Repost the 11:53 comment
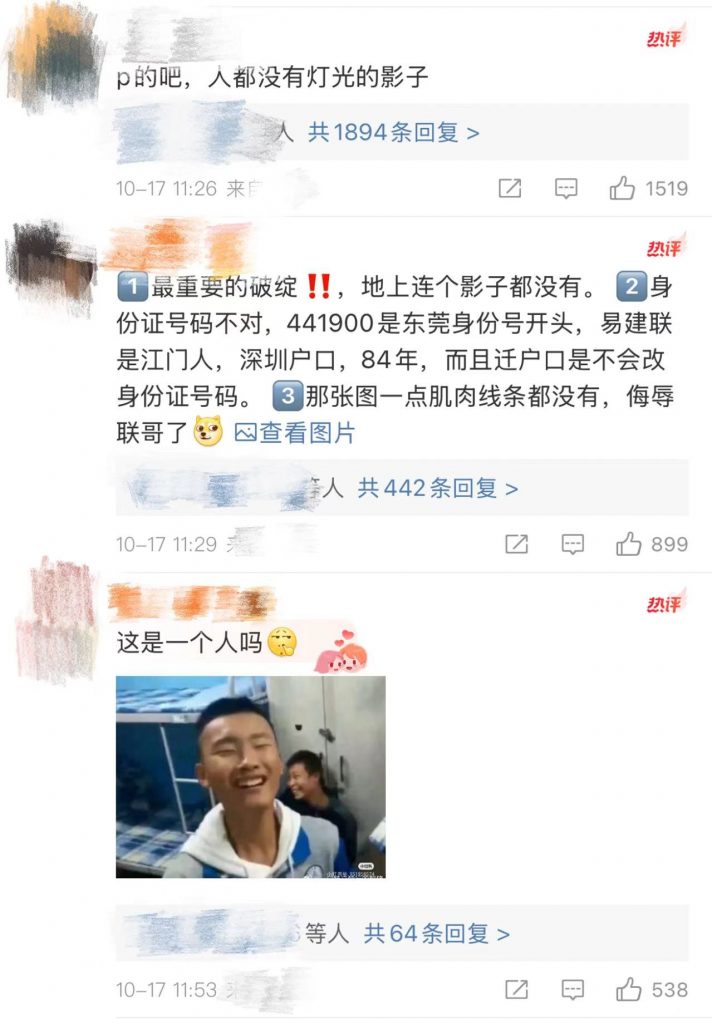The image size is (712, 1024). [516, 990]
